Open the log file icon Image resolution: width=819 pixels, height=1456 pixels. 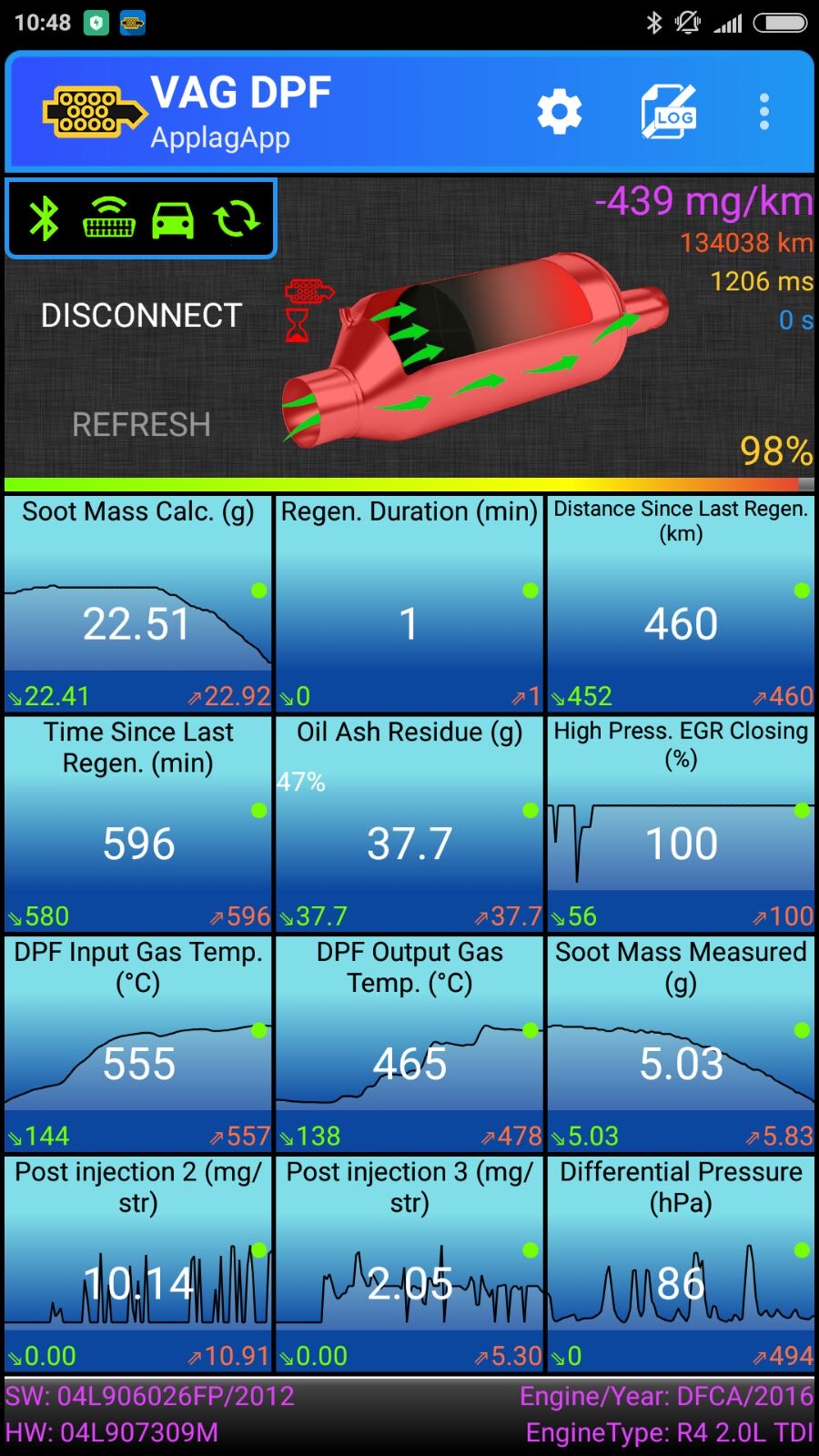click(669, 113)
